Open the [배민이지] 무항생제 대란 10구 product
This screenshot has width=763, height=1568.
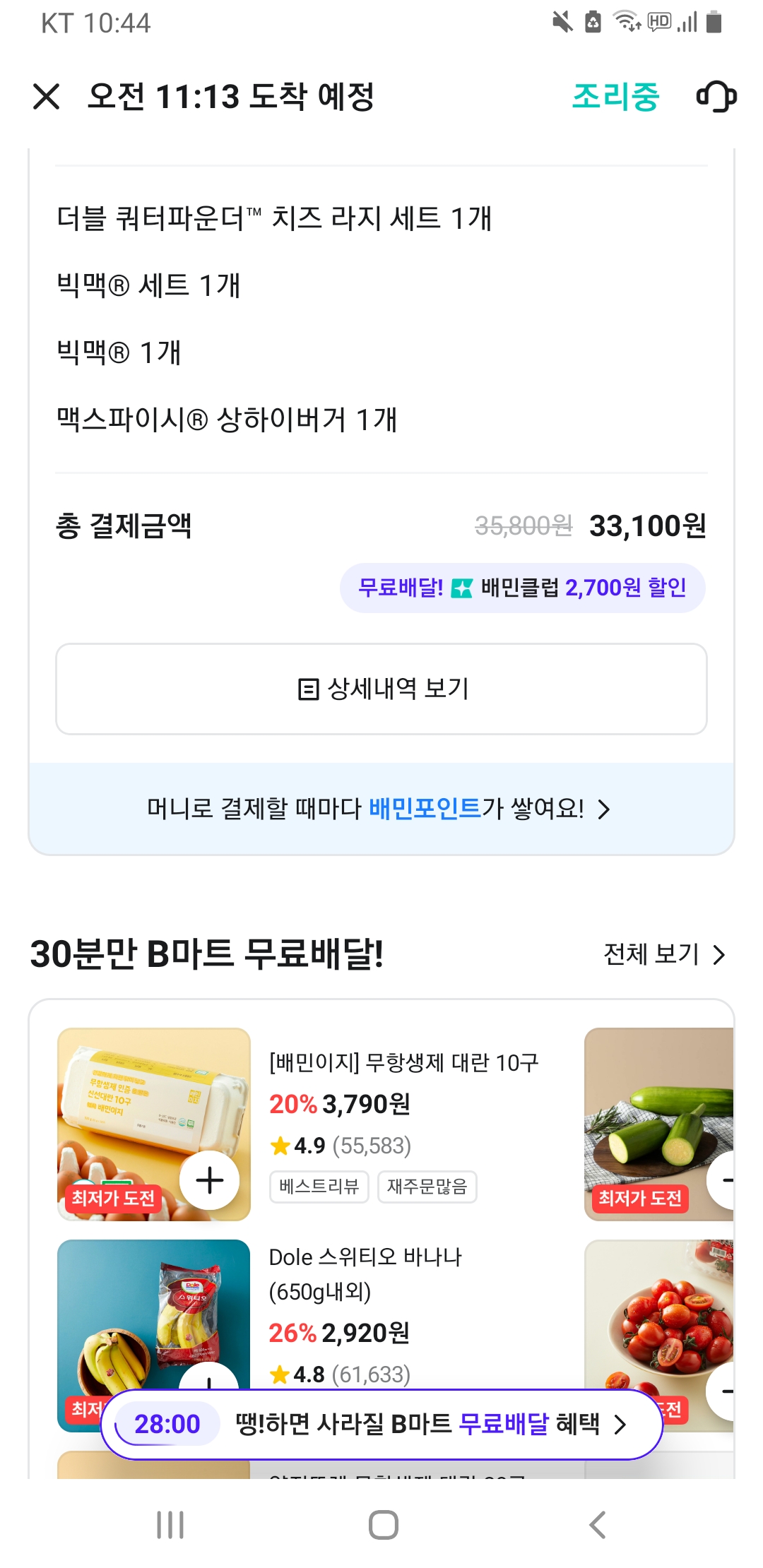[x=404, y=1062]
